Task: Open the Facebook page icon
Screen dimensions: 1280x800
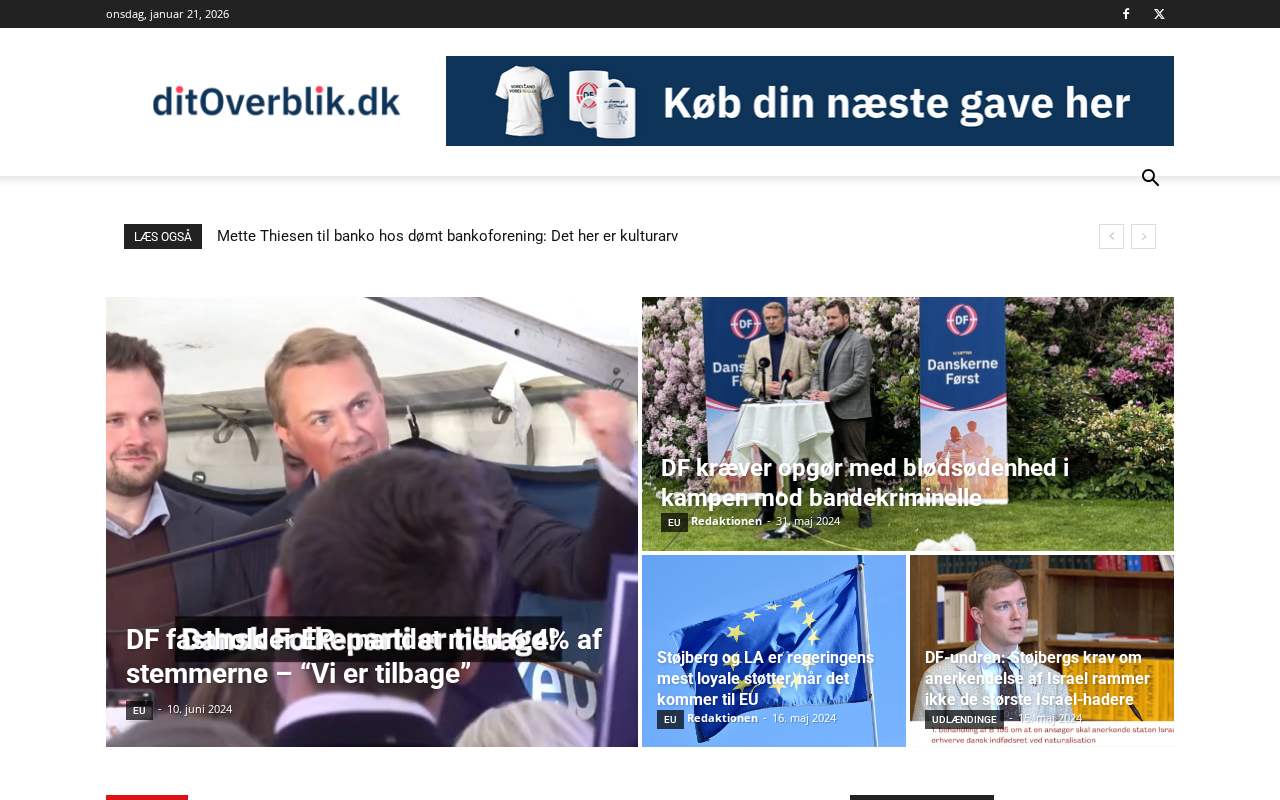Action: [1126, 14]
